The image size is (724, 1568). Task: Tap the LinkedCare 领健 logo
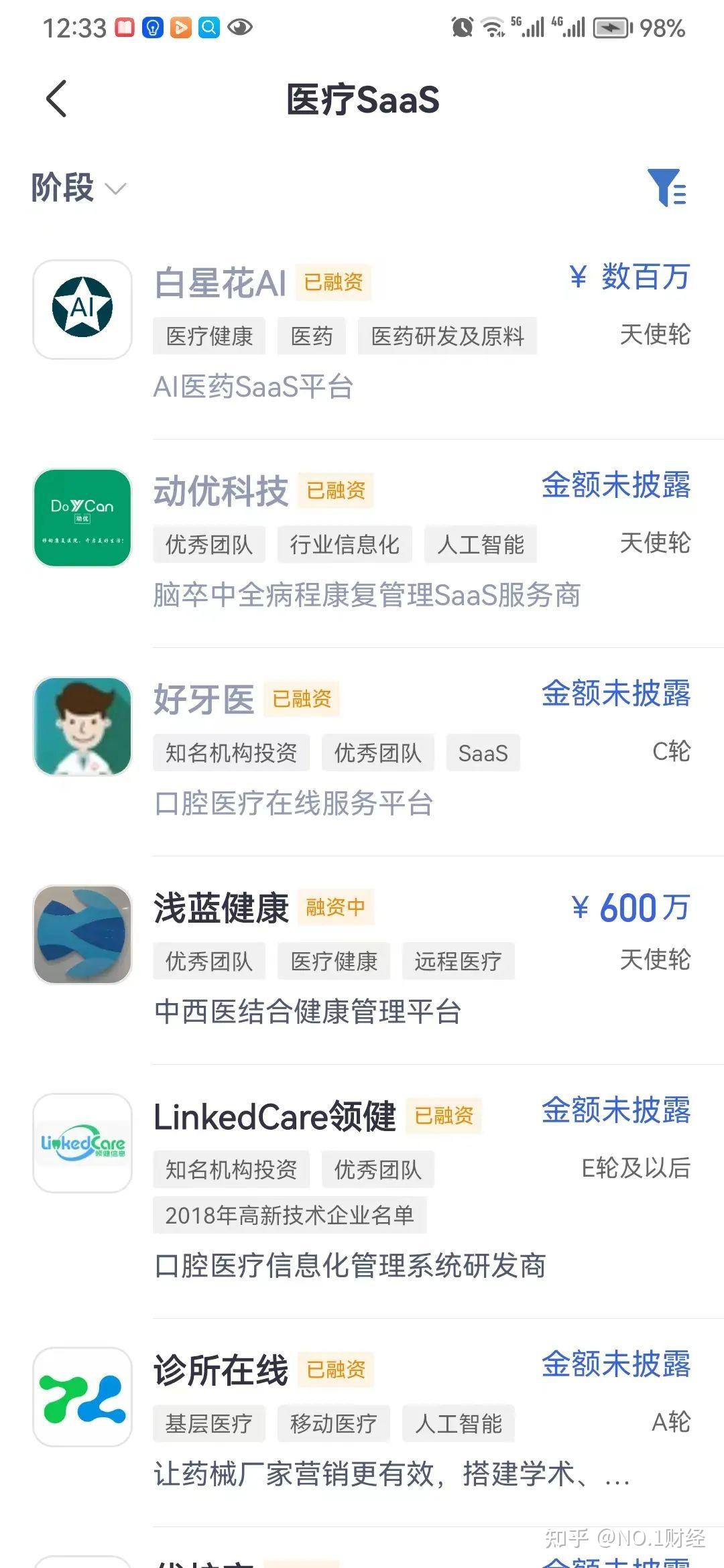82,1142
